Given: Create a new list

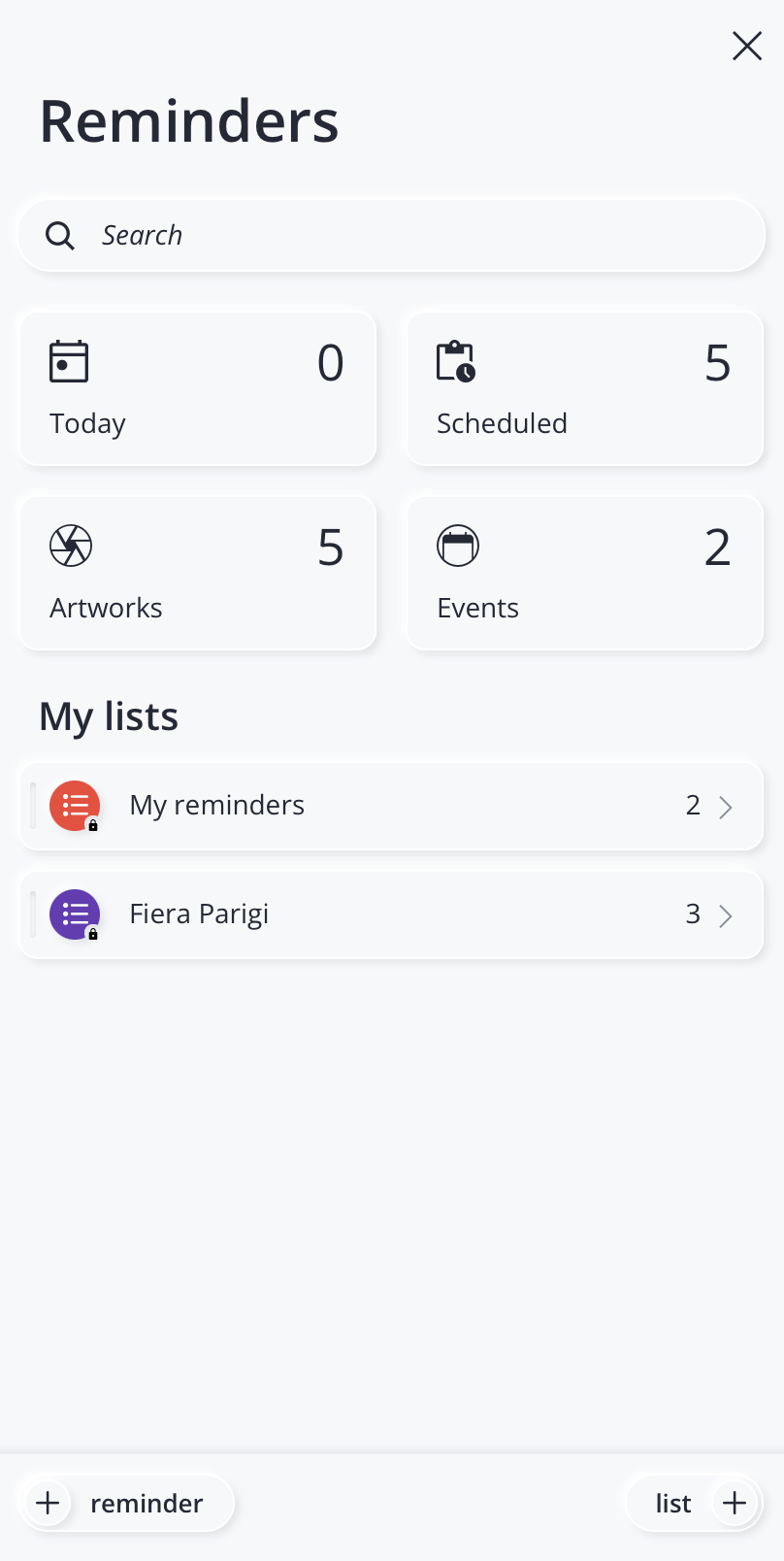Looking at the screenshot, I should (x=695, y=1504).
